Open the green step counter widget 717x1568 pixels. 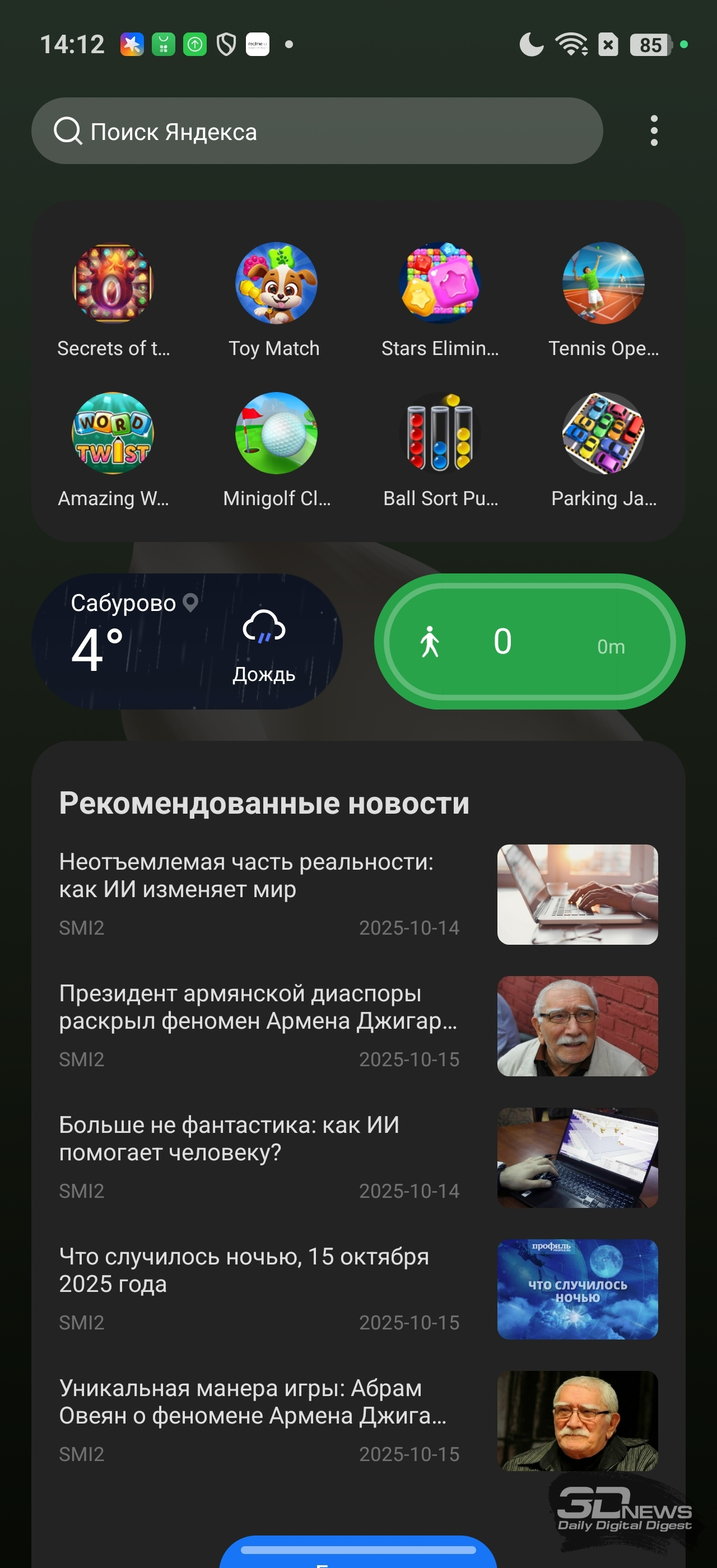[x=529, y=642]
